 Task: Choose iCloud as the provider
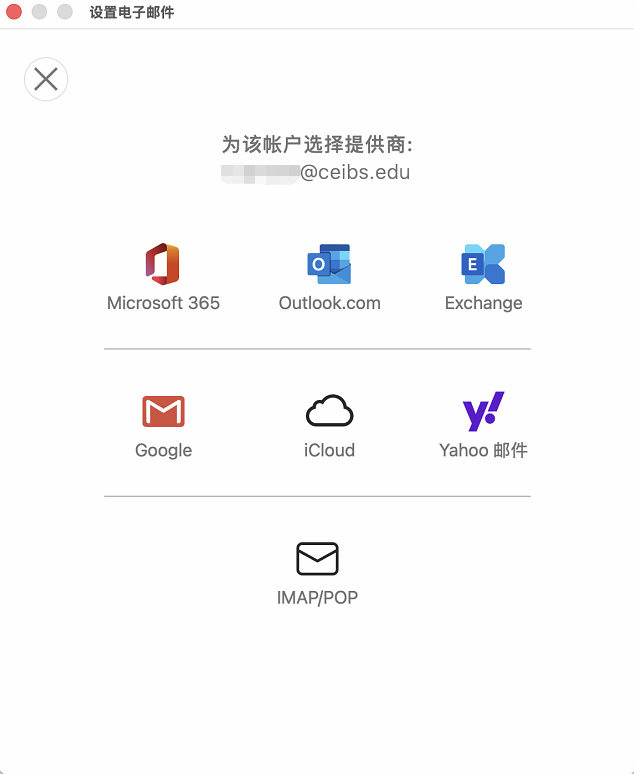[x=329, y=424]
